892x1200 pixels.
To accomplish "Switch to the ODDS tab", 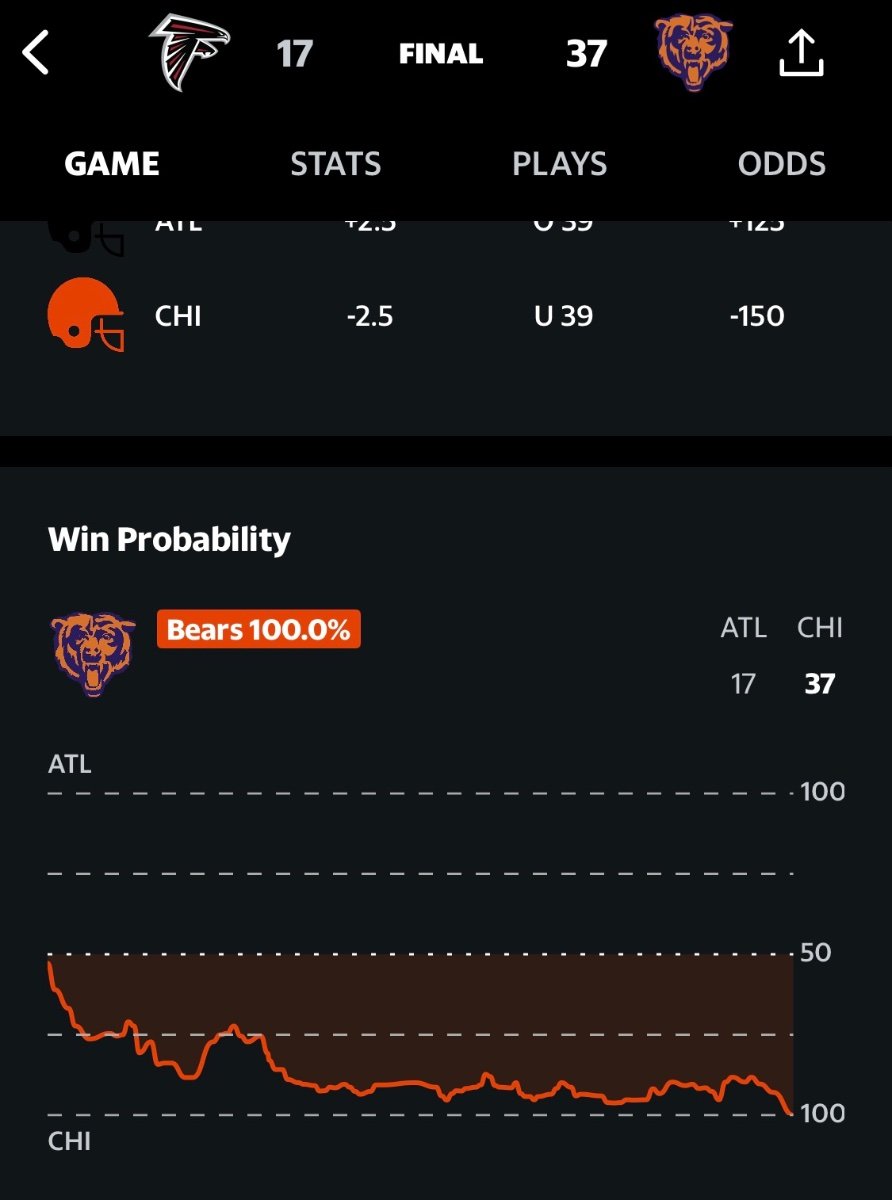I will 782,164.
